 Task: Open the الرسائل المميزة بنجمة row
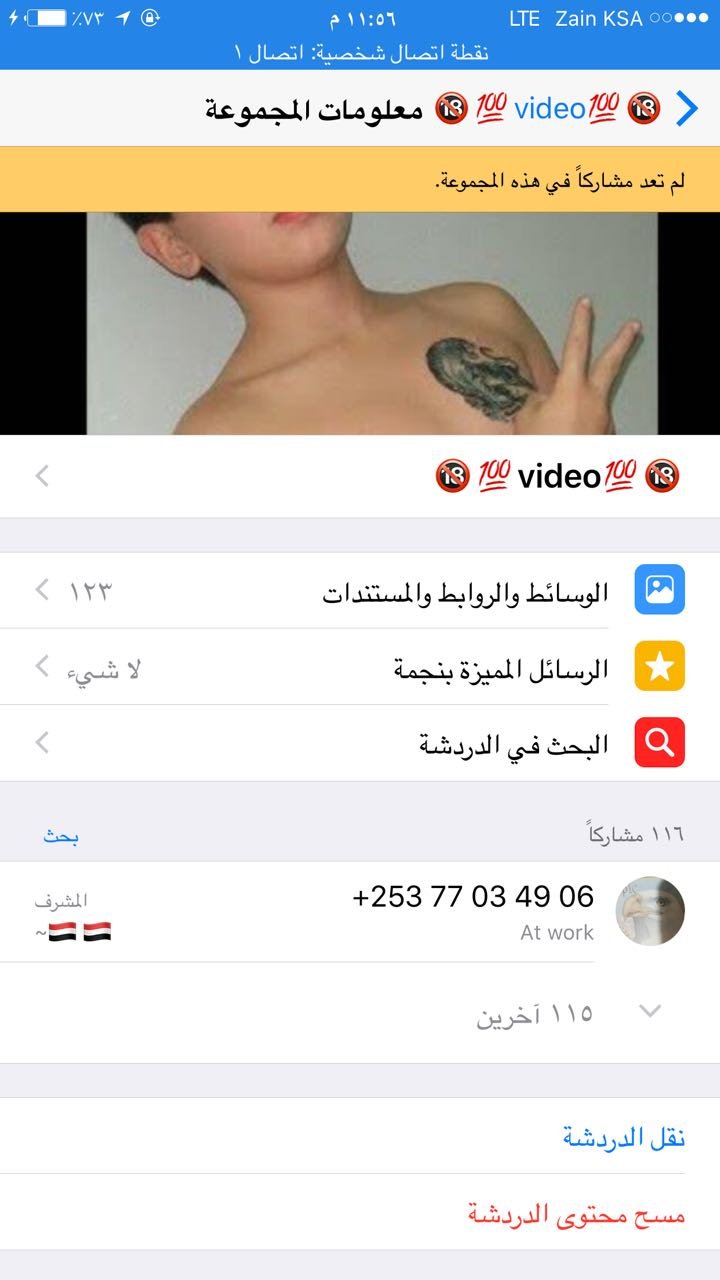click(360, 667)
